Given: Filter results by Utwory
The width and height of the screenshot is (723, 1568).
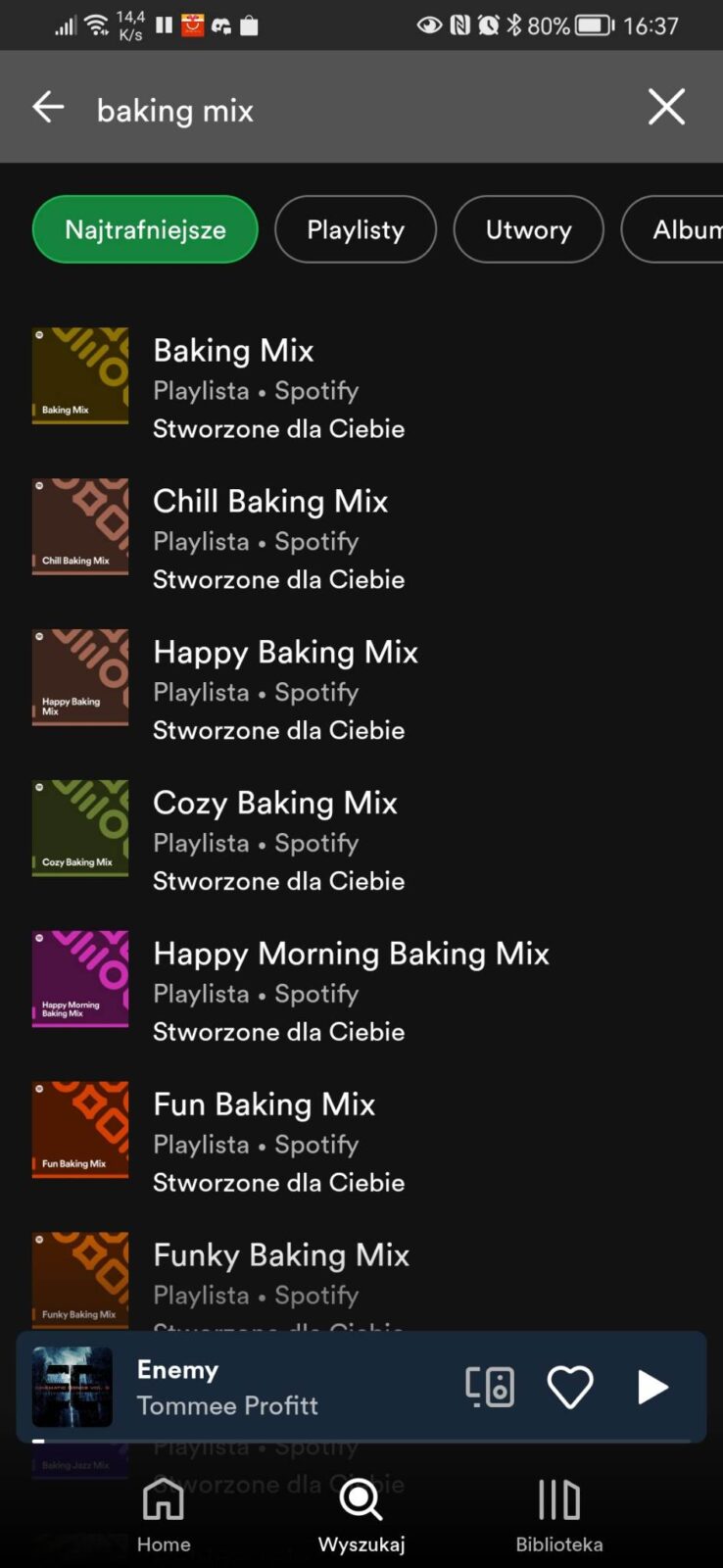Looking at the screenshot, I should [528, 229].
